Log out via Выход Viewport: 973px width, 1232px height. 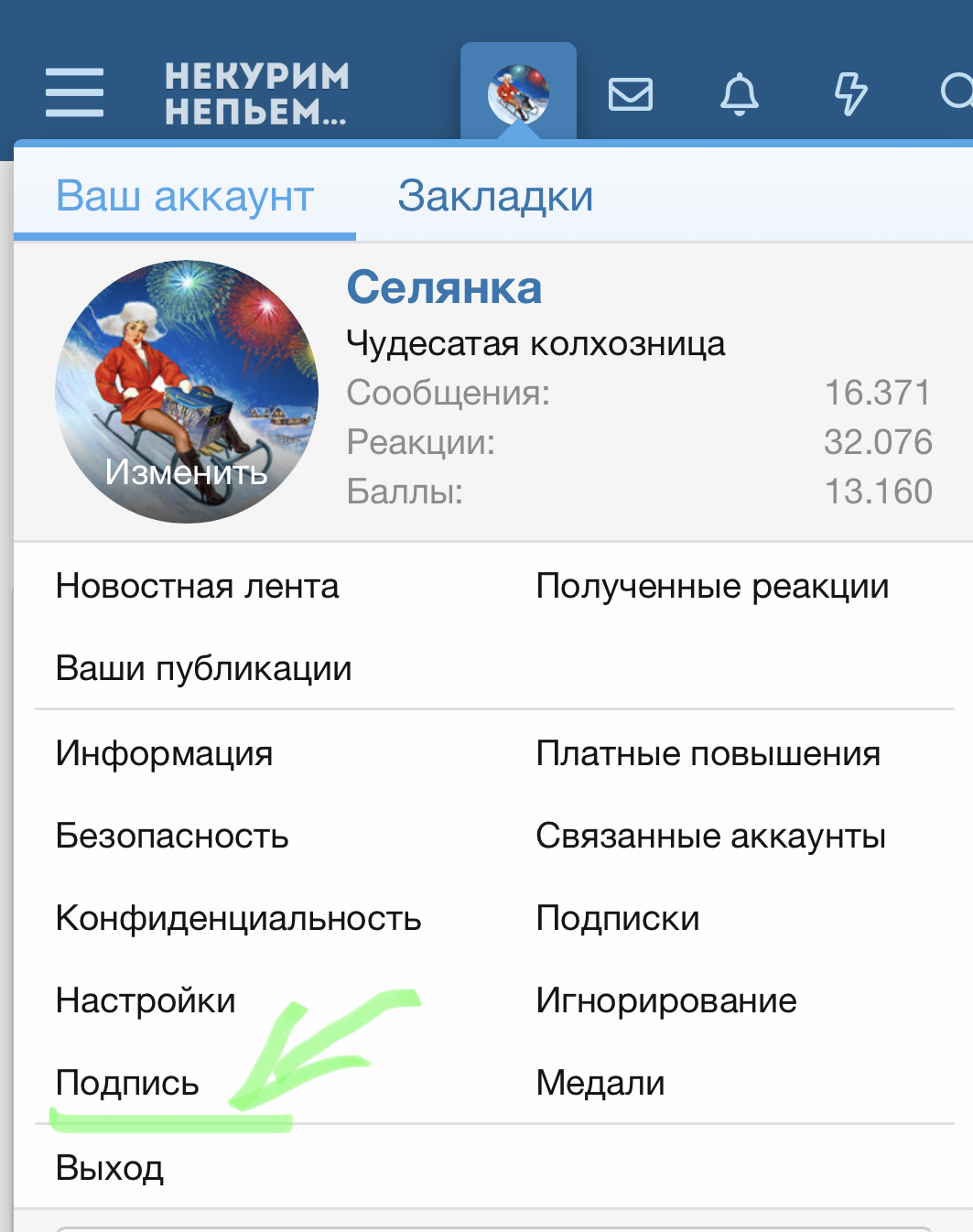[x=110, y=1167]
